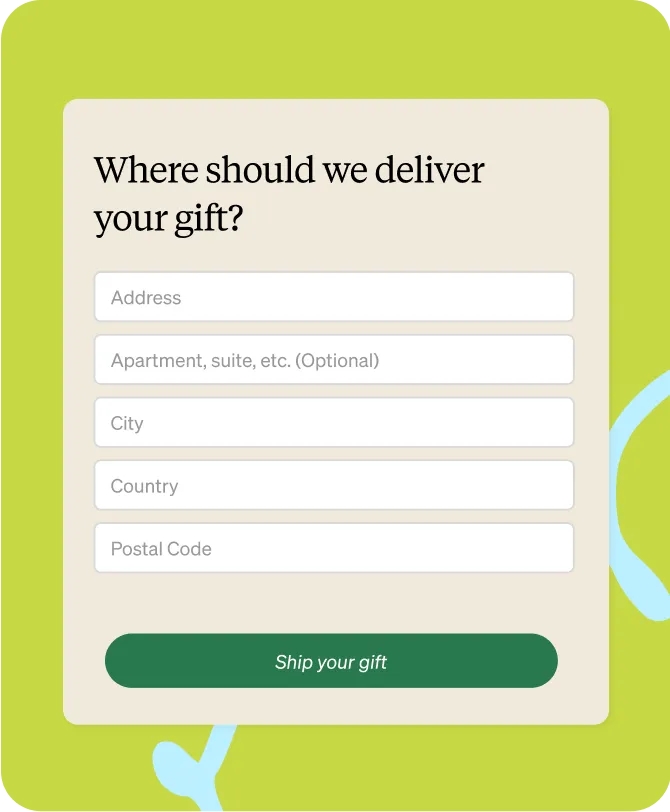Focus the Postal Code field
670x812 pixels.
pos(334,549)
